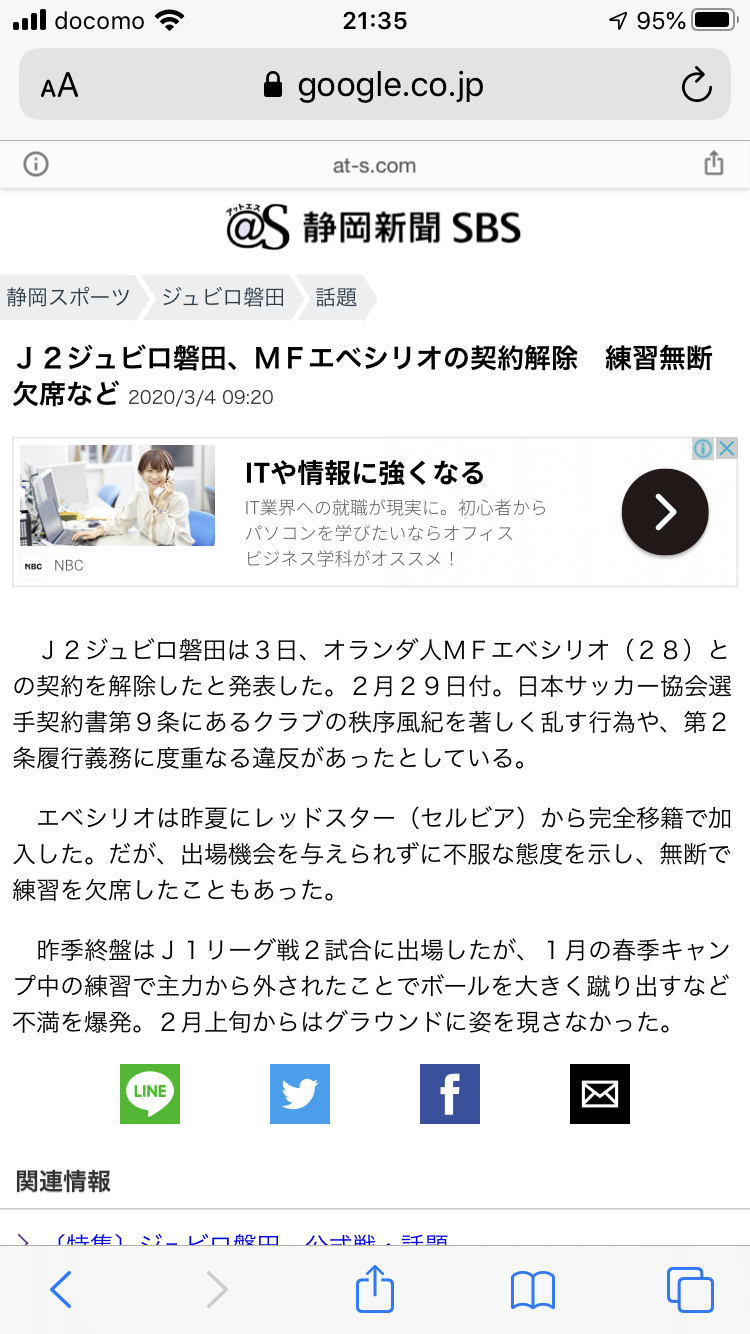
Task: Open the bookmarks
Action: 532,1290
